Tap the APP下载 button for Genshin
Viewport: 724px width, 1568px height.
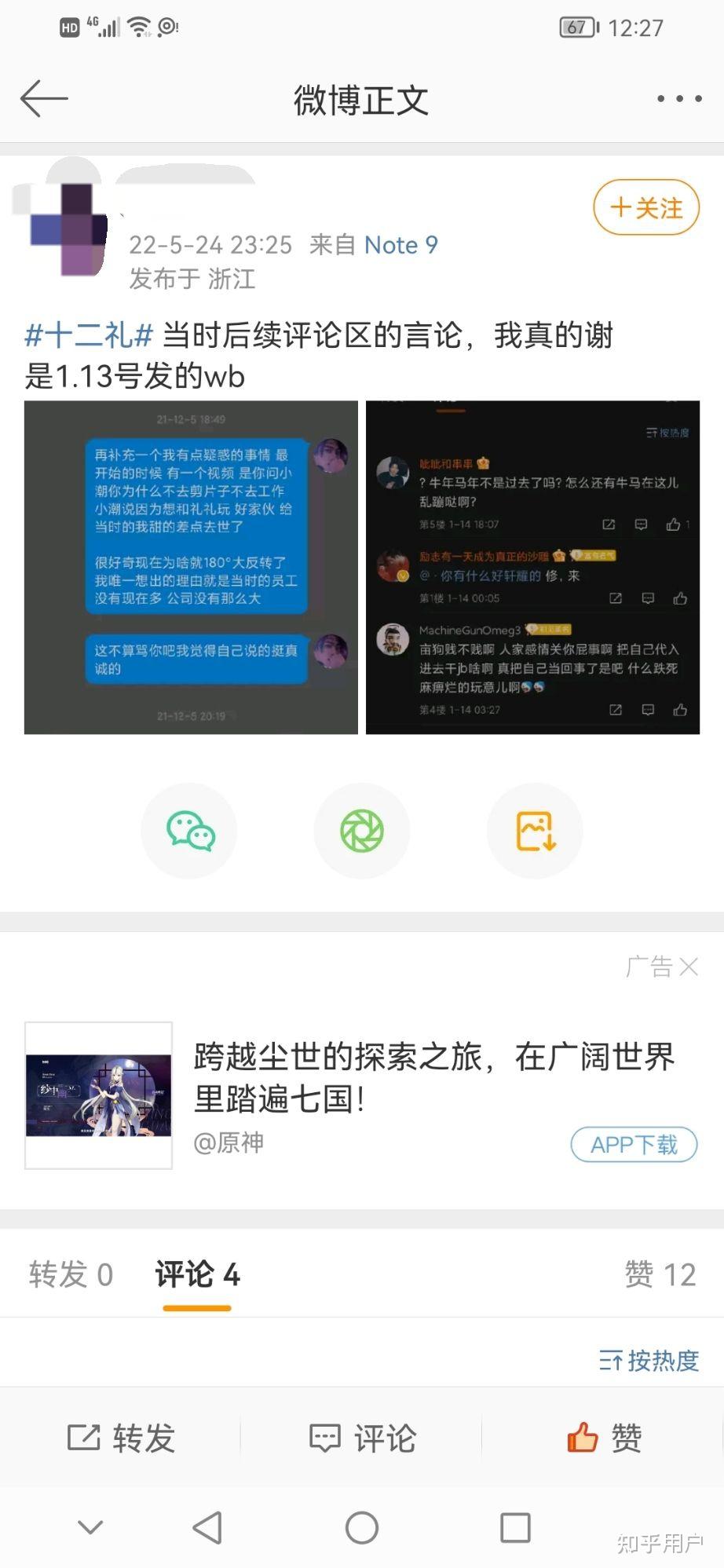(x=634, y=1144)
